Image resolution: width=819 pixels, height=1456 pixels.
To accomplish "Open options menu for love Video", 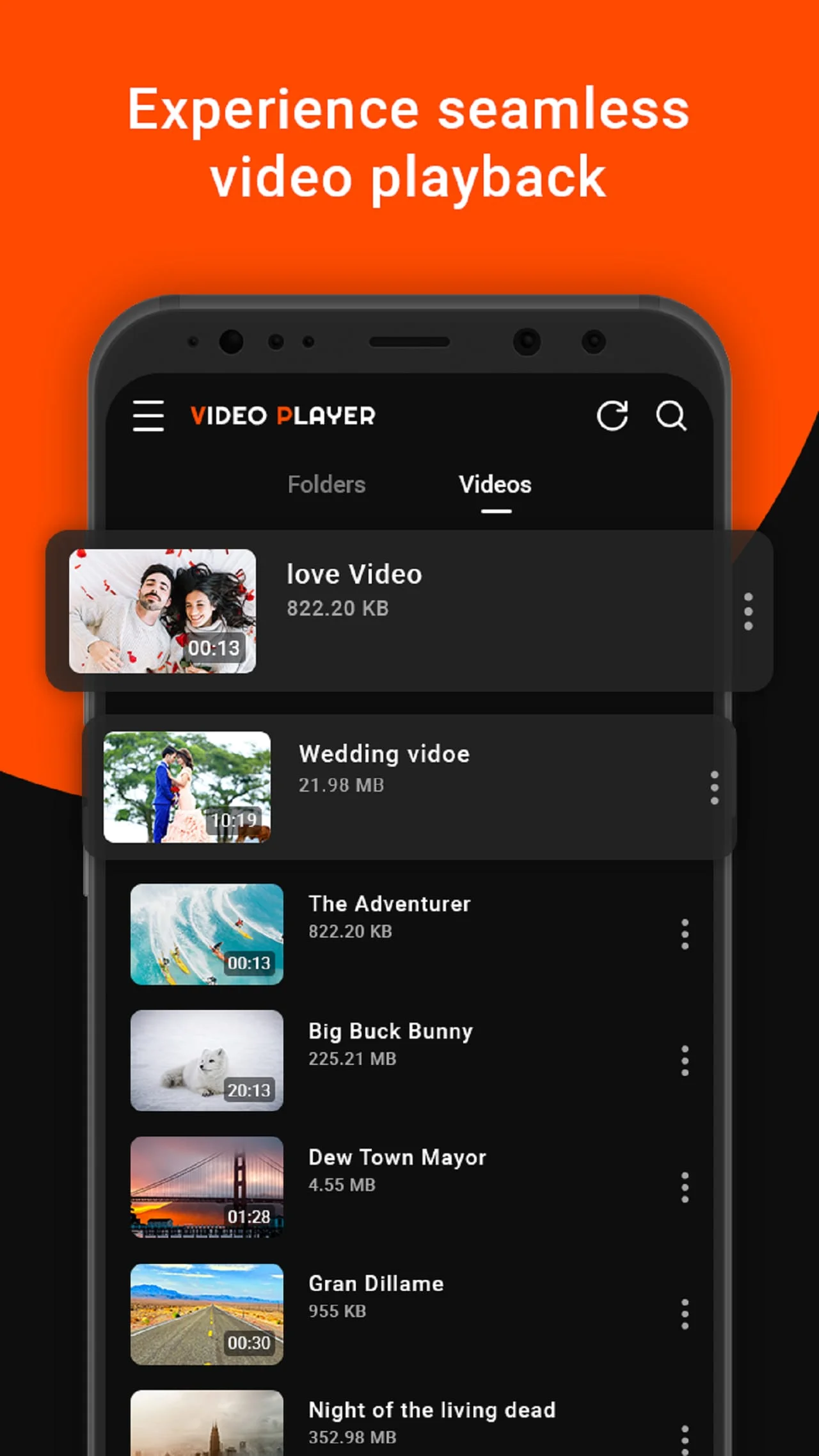I will 747,612.
